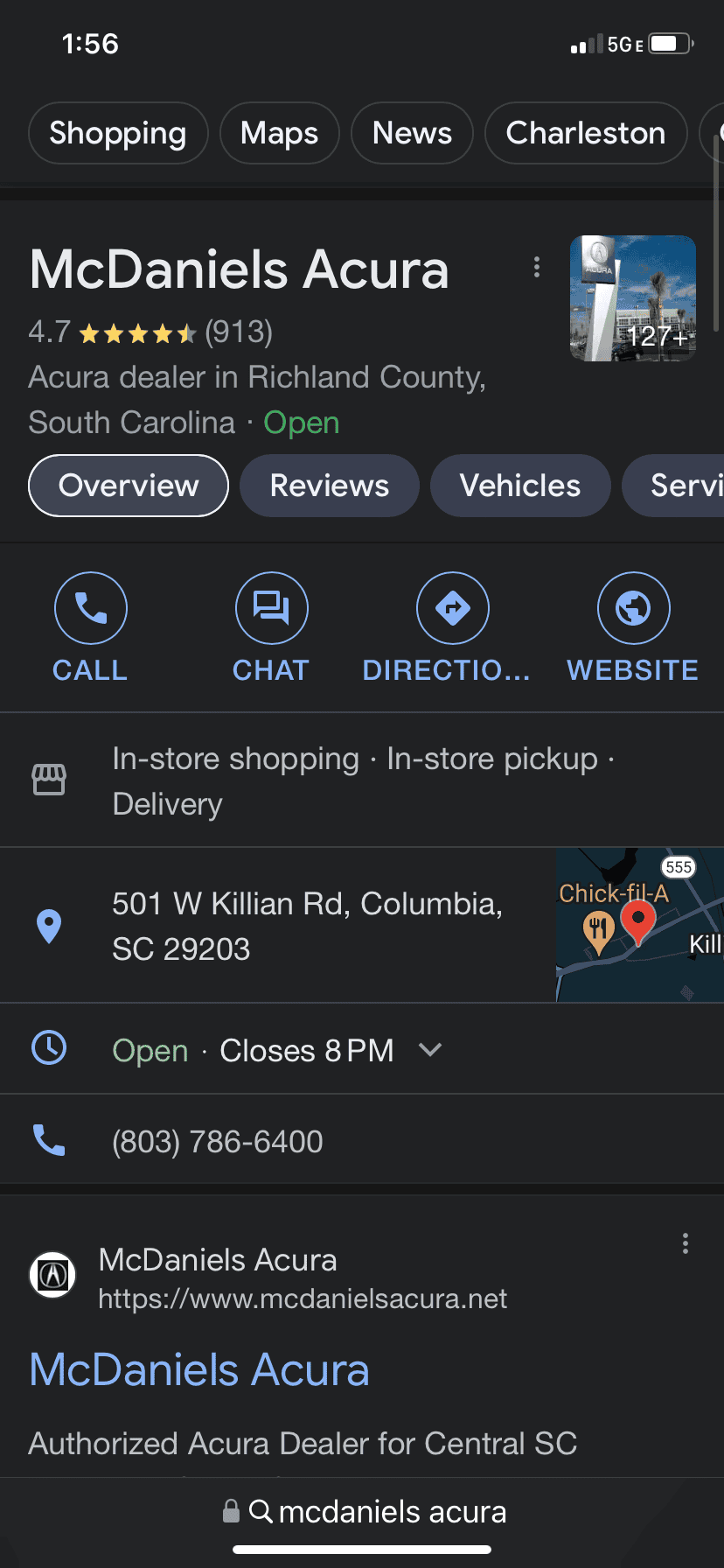Visit the dealer's website button

click(633, 626)
